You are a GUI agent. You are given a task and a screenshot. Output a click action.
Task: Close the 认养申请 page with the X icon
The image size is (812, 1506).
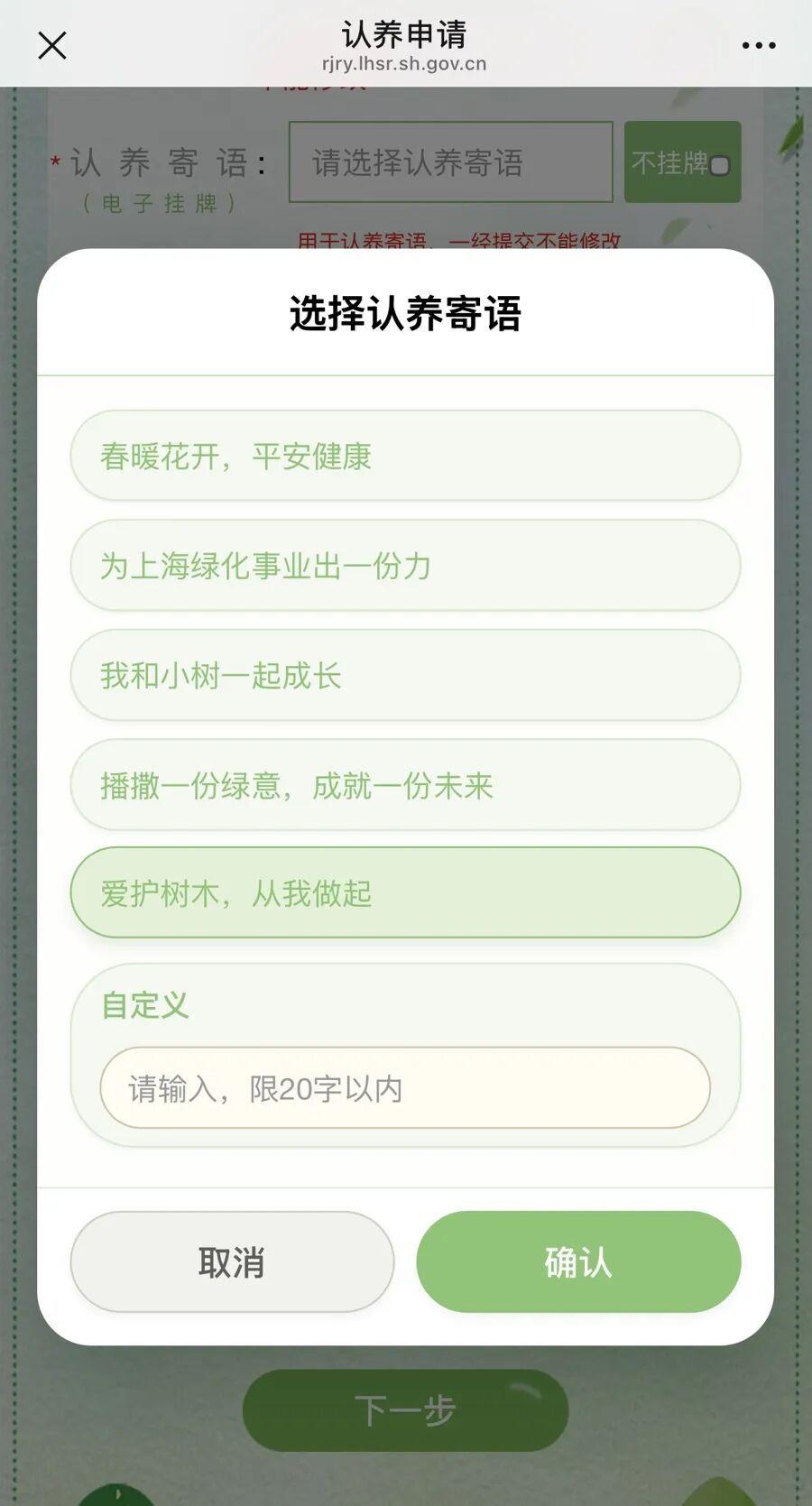tap(51, 44)
